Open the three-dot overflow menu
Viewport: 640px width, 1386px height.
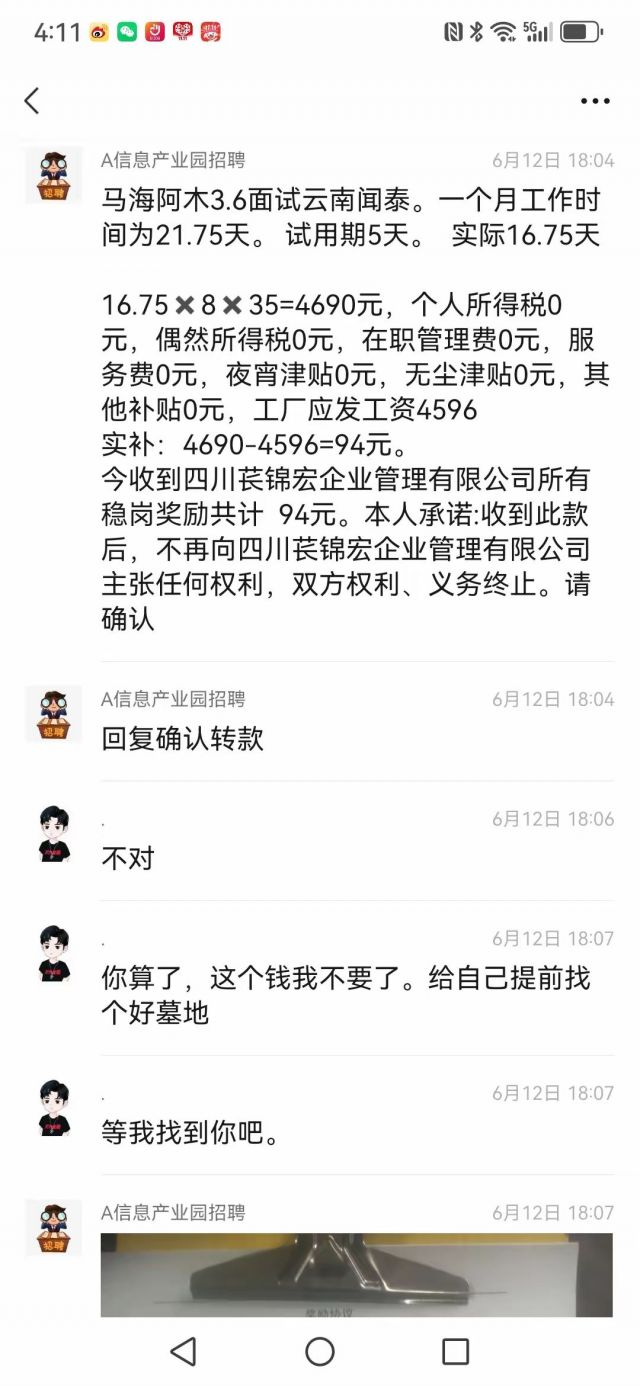pyautogui.click(x=595, y=101)
